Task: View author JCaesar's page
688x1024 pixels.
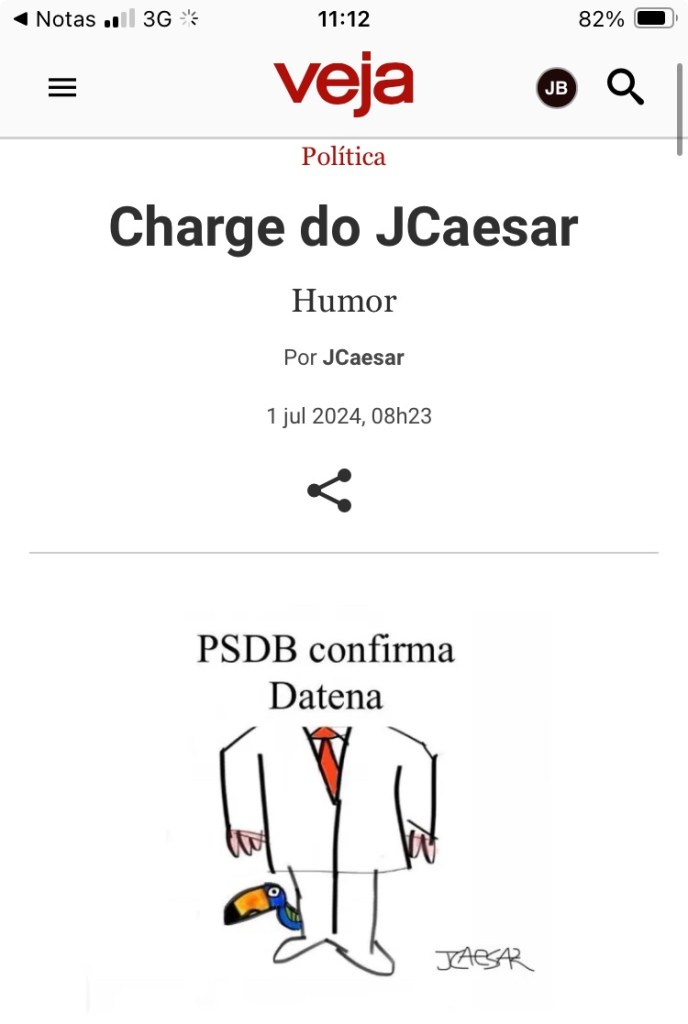Action: point(363,357)
